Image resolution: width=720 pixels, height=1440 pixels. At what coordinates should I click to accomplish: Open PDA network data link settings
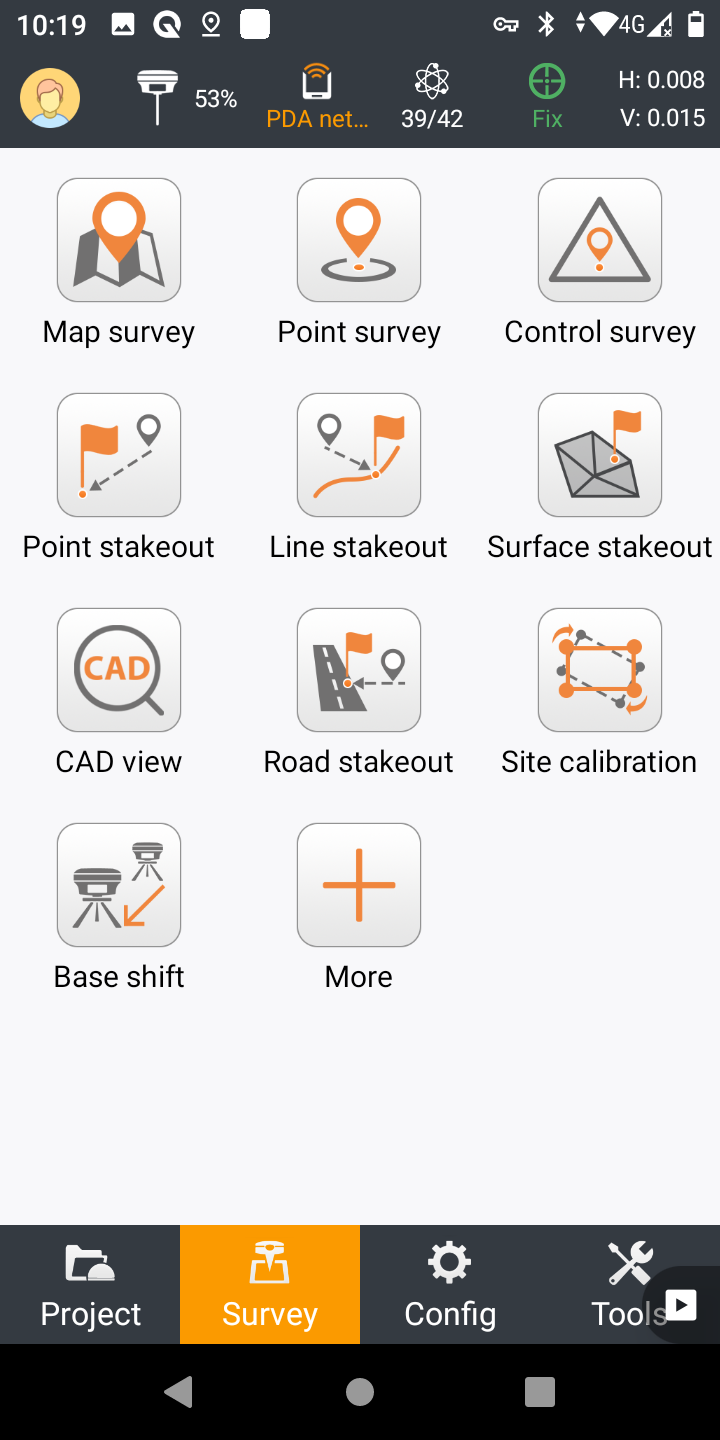pyautogui.click(x=317, y=98)
